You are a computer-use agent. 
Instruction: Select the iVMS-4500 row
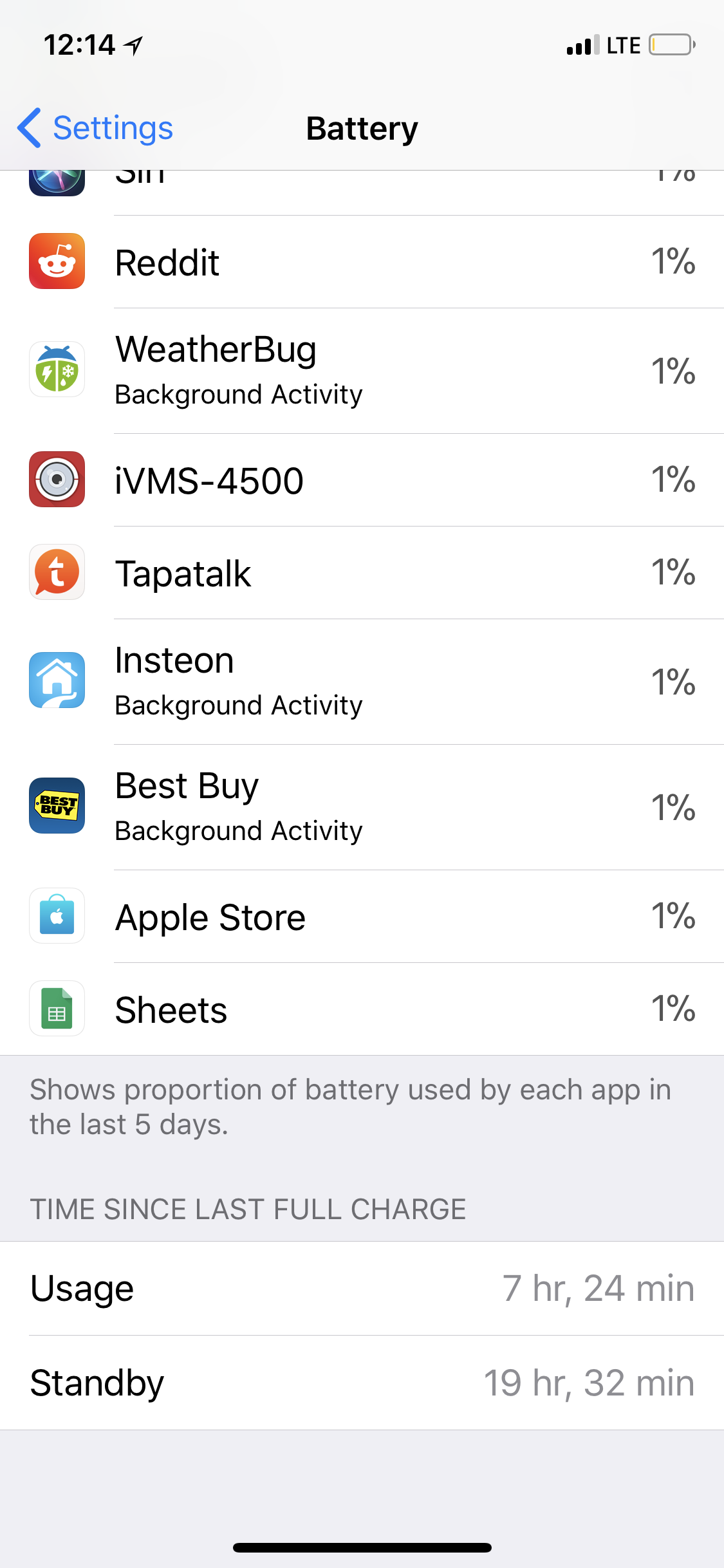coord(362,480)
